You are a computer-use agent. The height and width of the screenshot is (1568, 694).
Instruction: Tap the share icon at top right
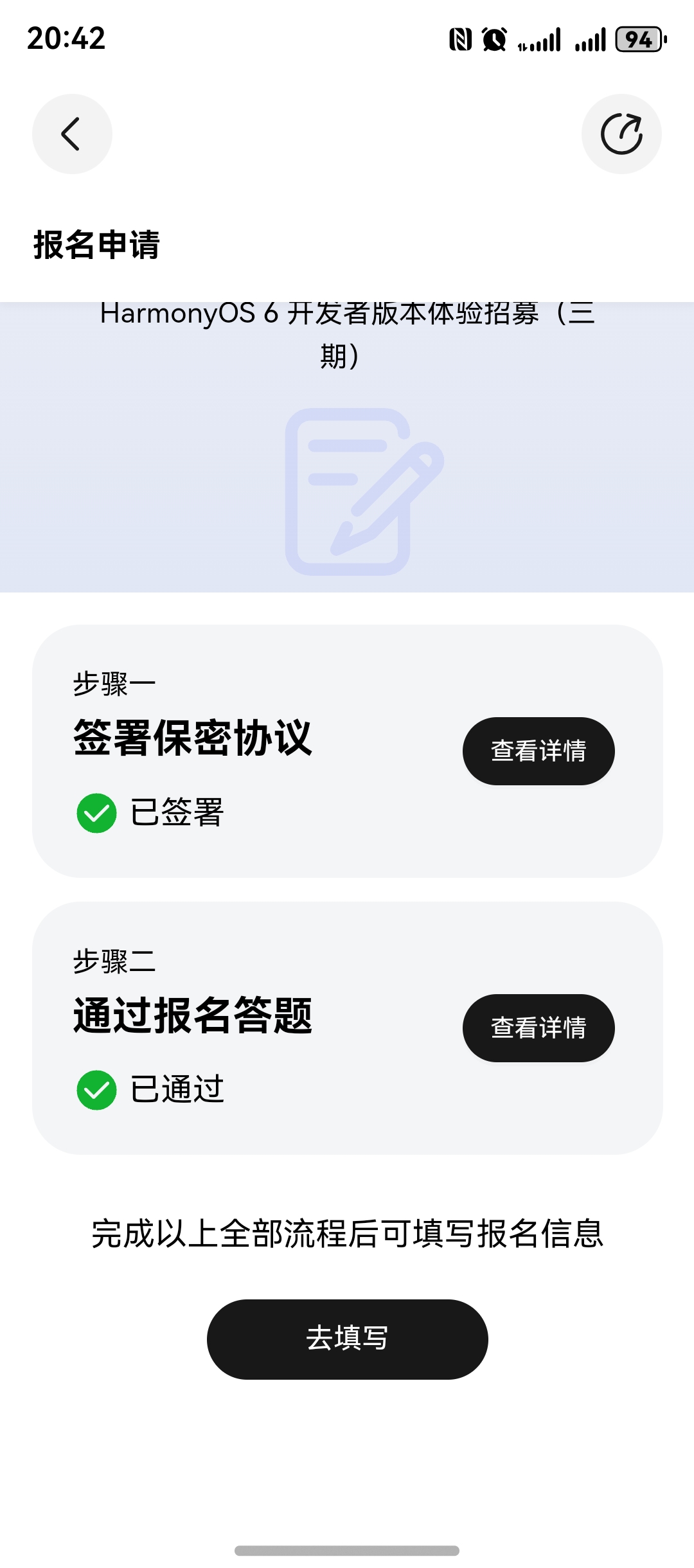coord(621,134)
